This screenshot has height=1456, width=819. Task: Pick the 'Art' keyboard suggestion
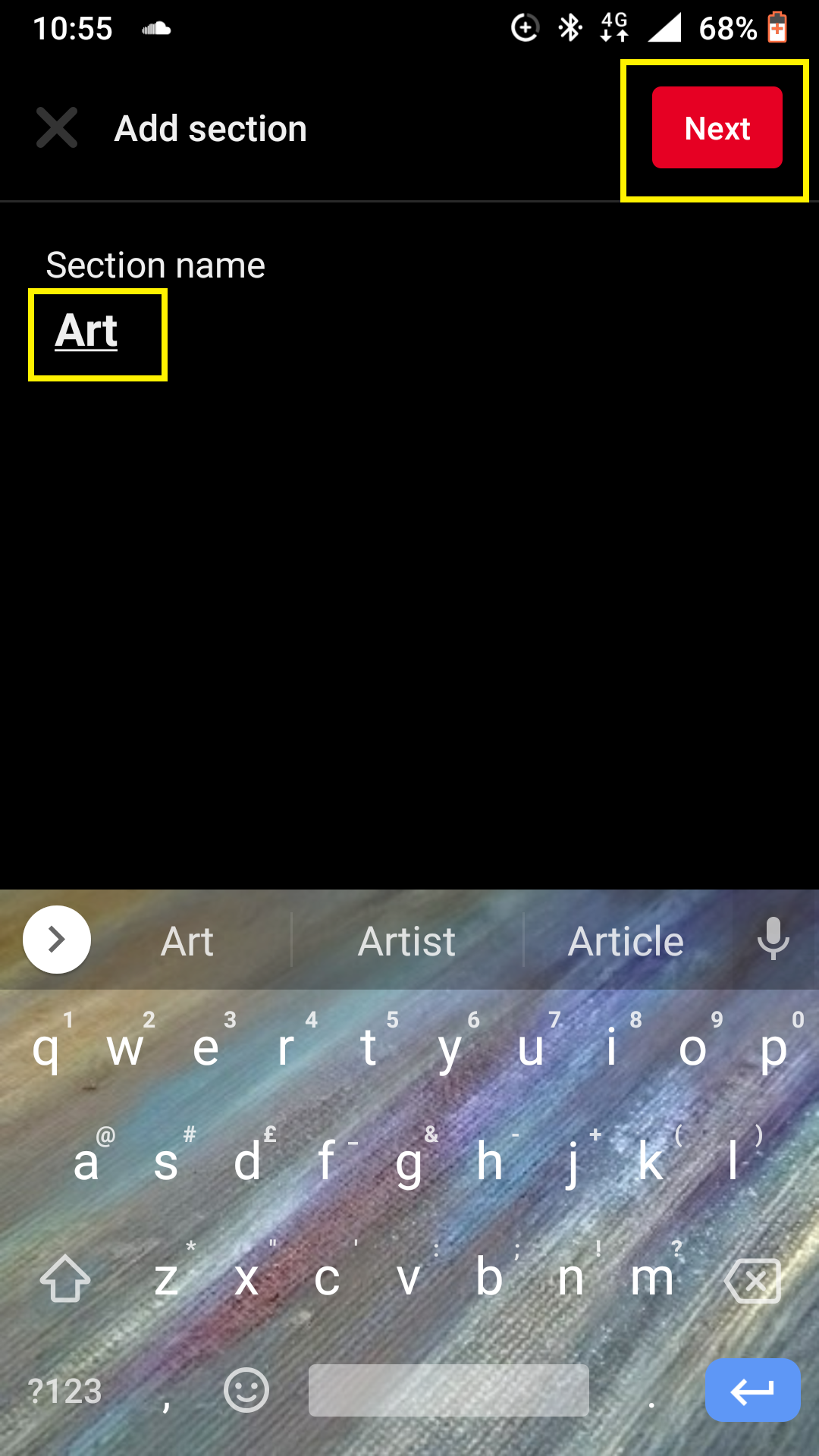click(x=187, y=941)
